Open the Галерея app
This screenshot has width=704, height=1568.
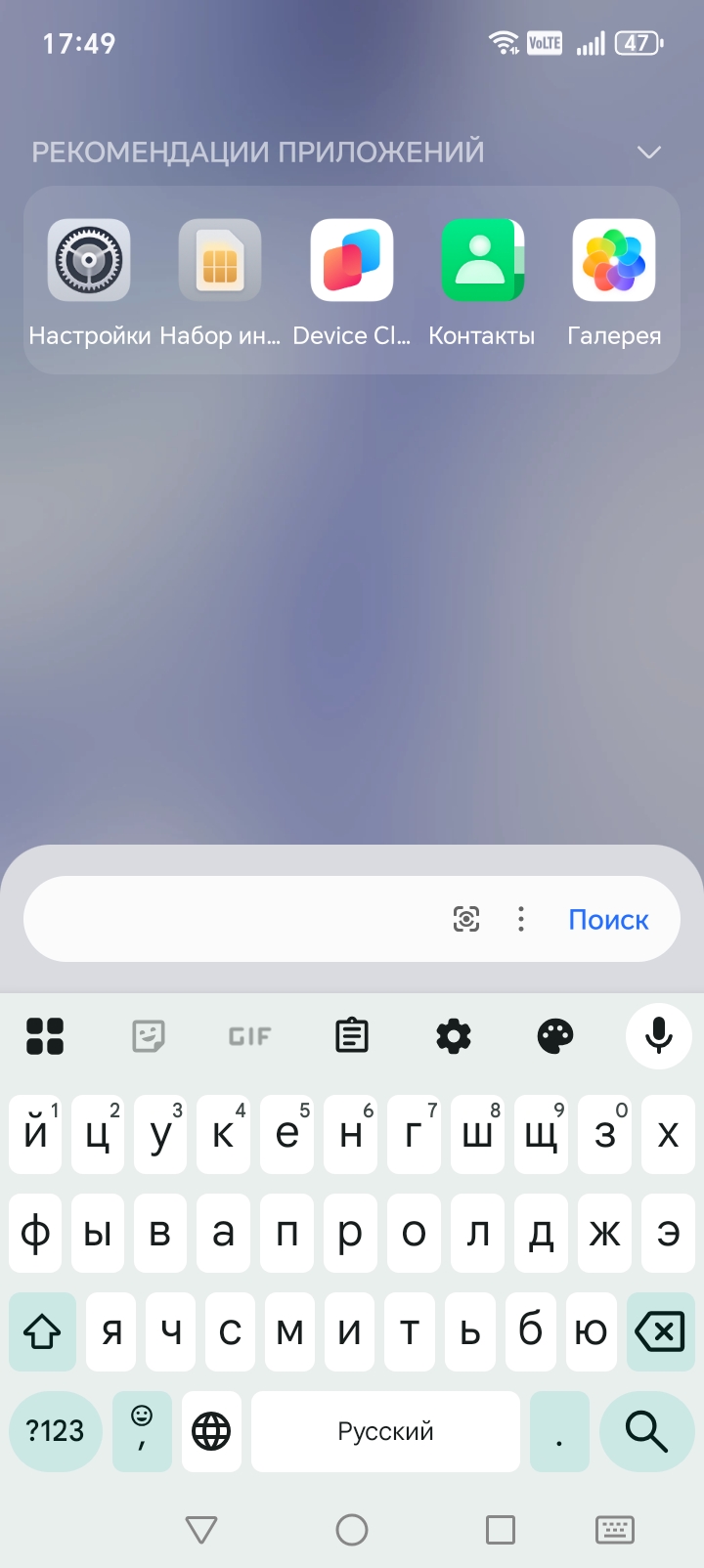pyautogui.click(x=614, y=261)
